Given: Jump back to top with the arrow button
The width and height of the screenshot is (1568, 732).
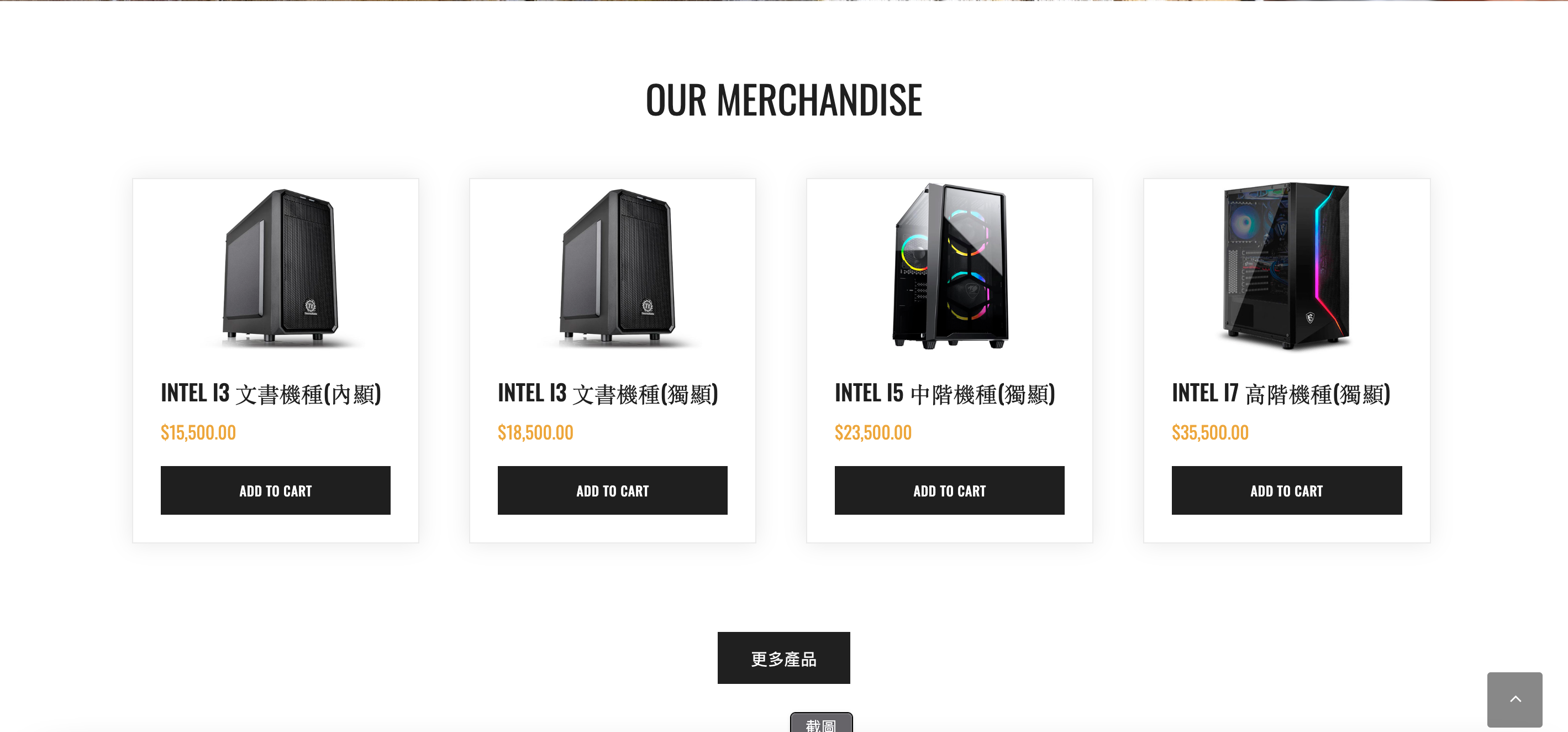Looking at the screenshot, I should click(x=1514, y=699).
